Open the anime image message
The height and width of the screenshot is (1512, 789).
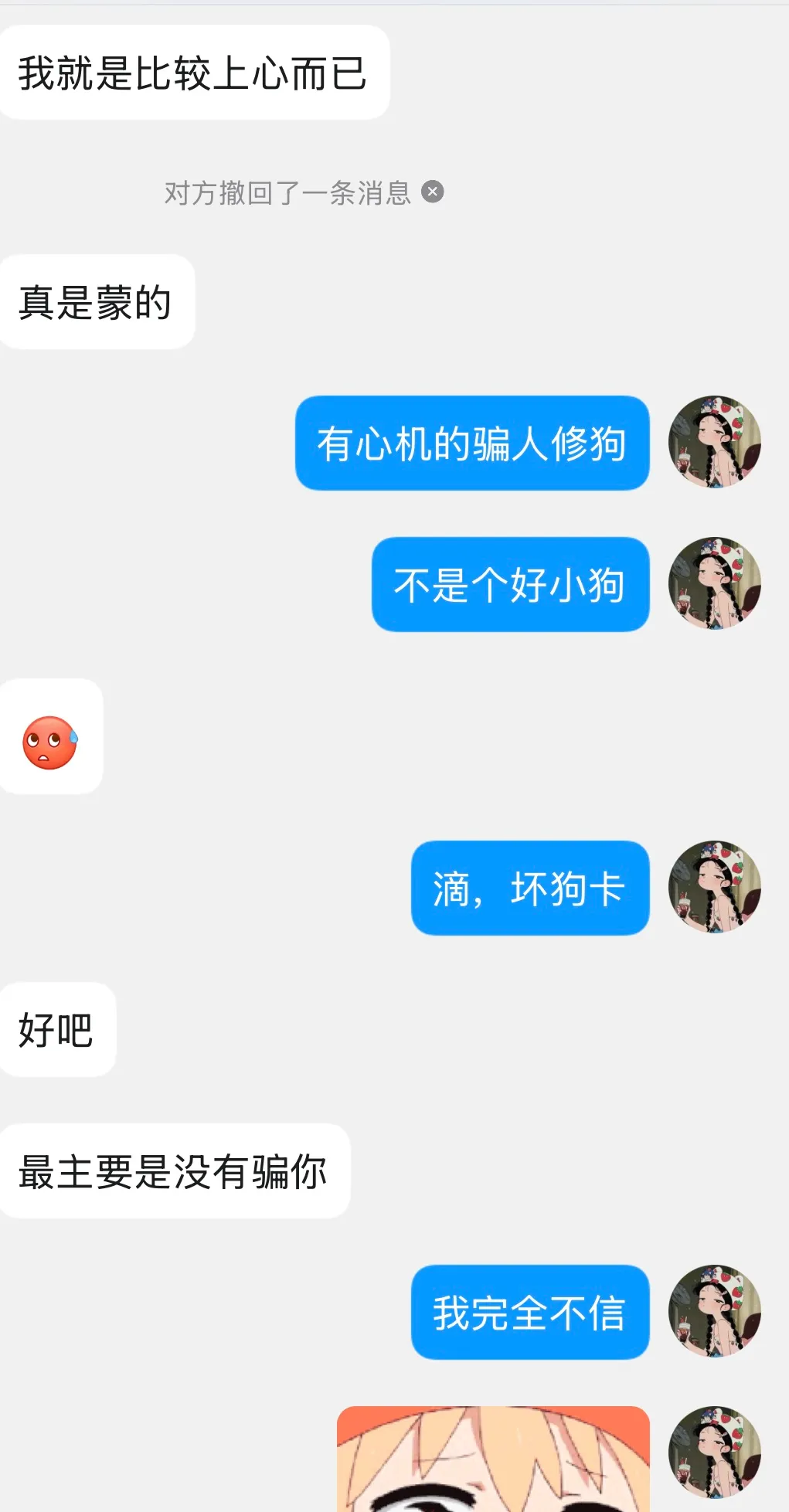(x=493, y=1459)
